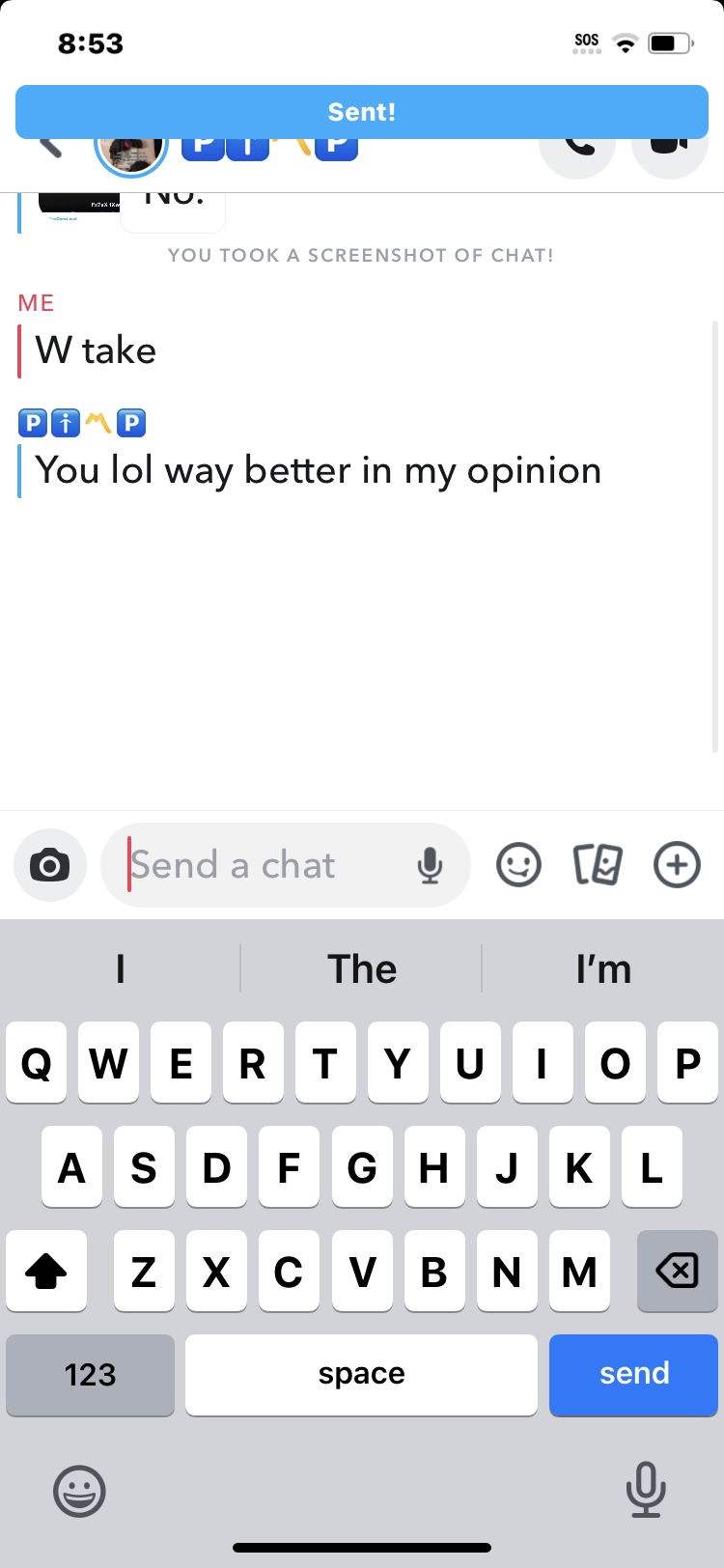Image resolution: width=724 pixels, height=1568 pixels.
Task: Insert the suggested word "The"
Action: (362, 968)
